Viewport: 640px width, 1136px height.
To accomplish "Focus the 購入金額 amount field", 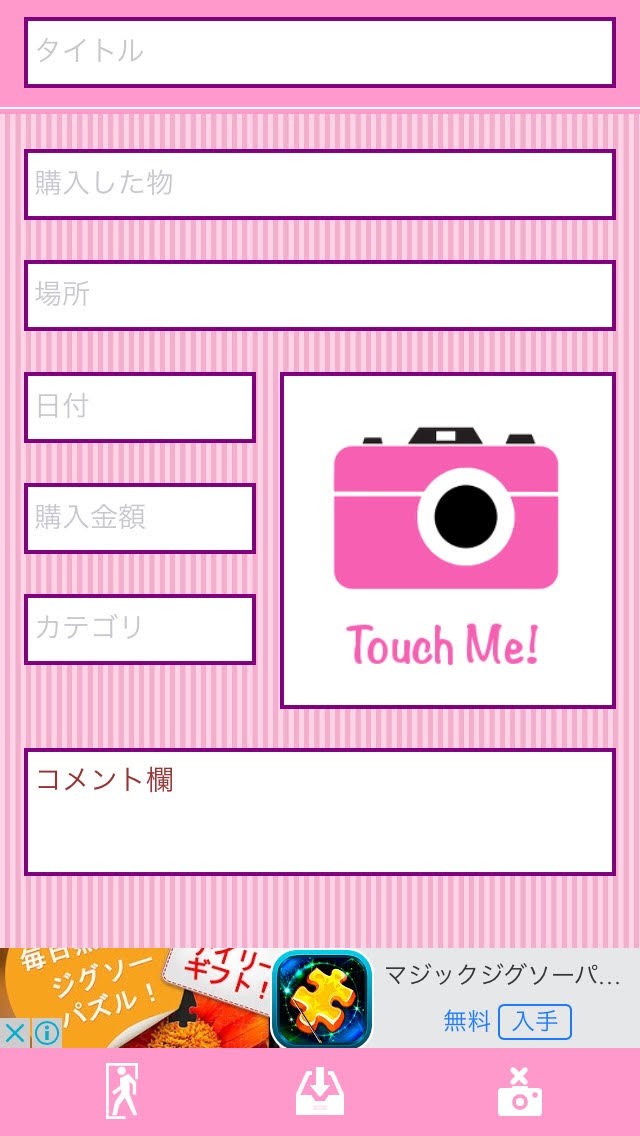I will pyautogui.click(x=140, y=518).
